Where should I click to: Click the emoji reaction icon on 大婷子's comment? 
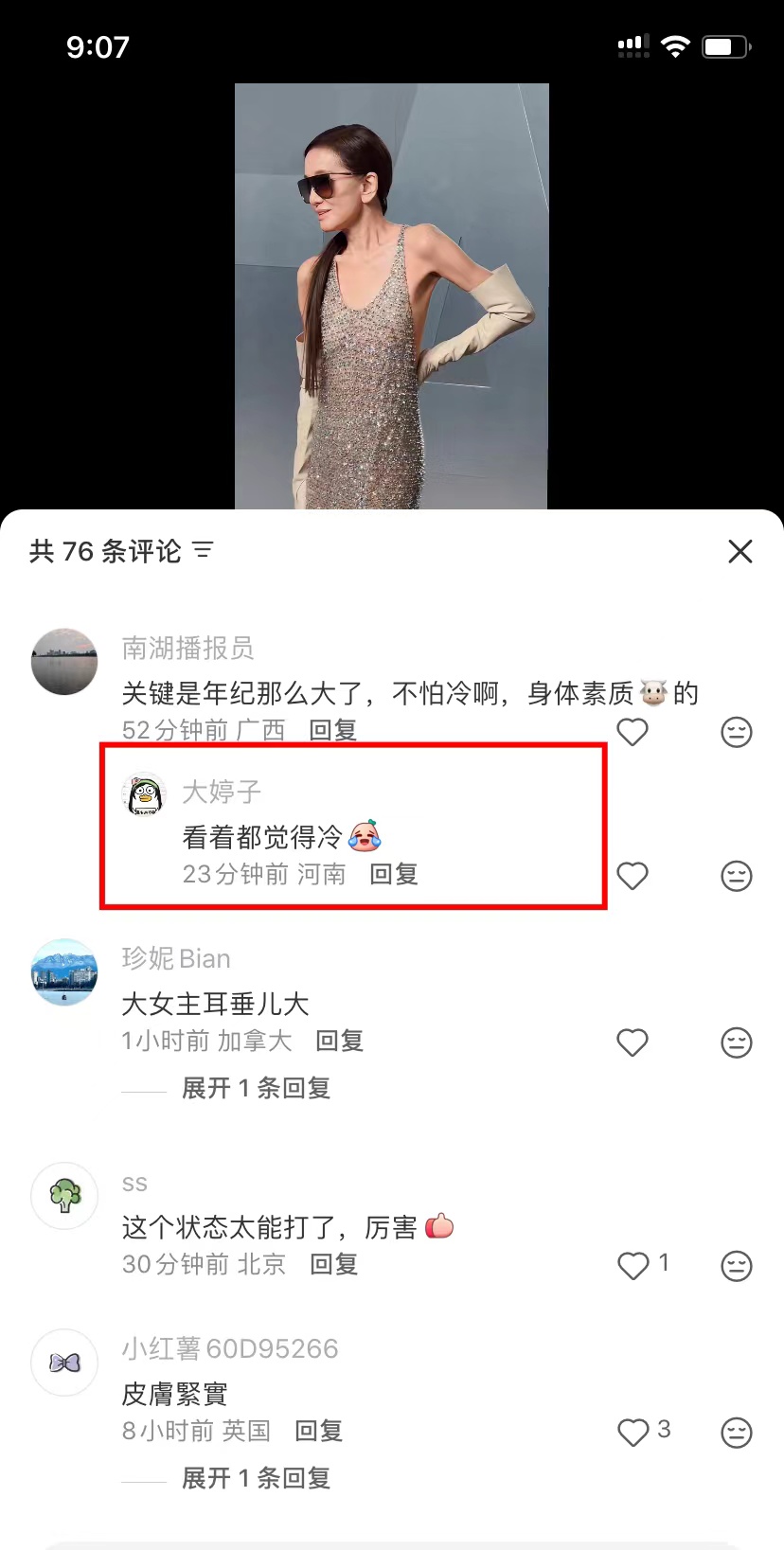[x=736, y=876]
